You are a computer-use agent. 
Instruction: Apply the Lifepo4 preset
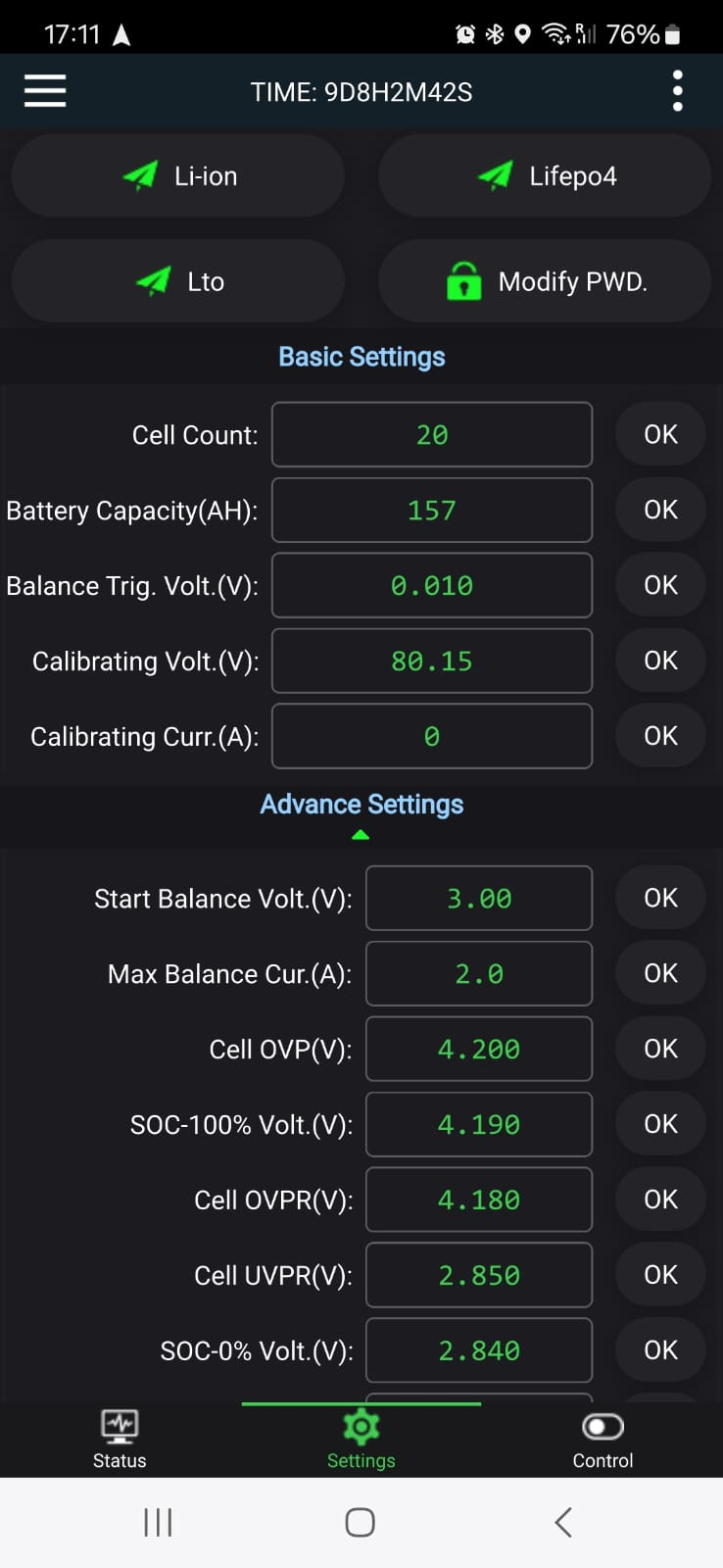[545, 176]
